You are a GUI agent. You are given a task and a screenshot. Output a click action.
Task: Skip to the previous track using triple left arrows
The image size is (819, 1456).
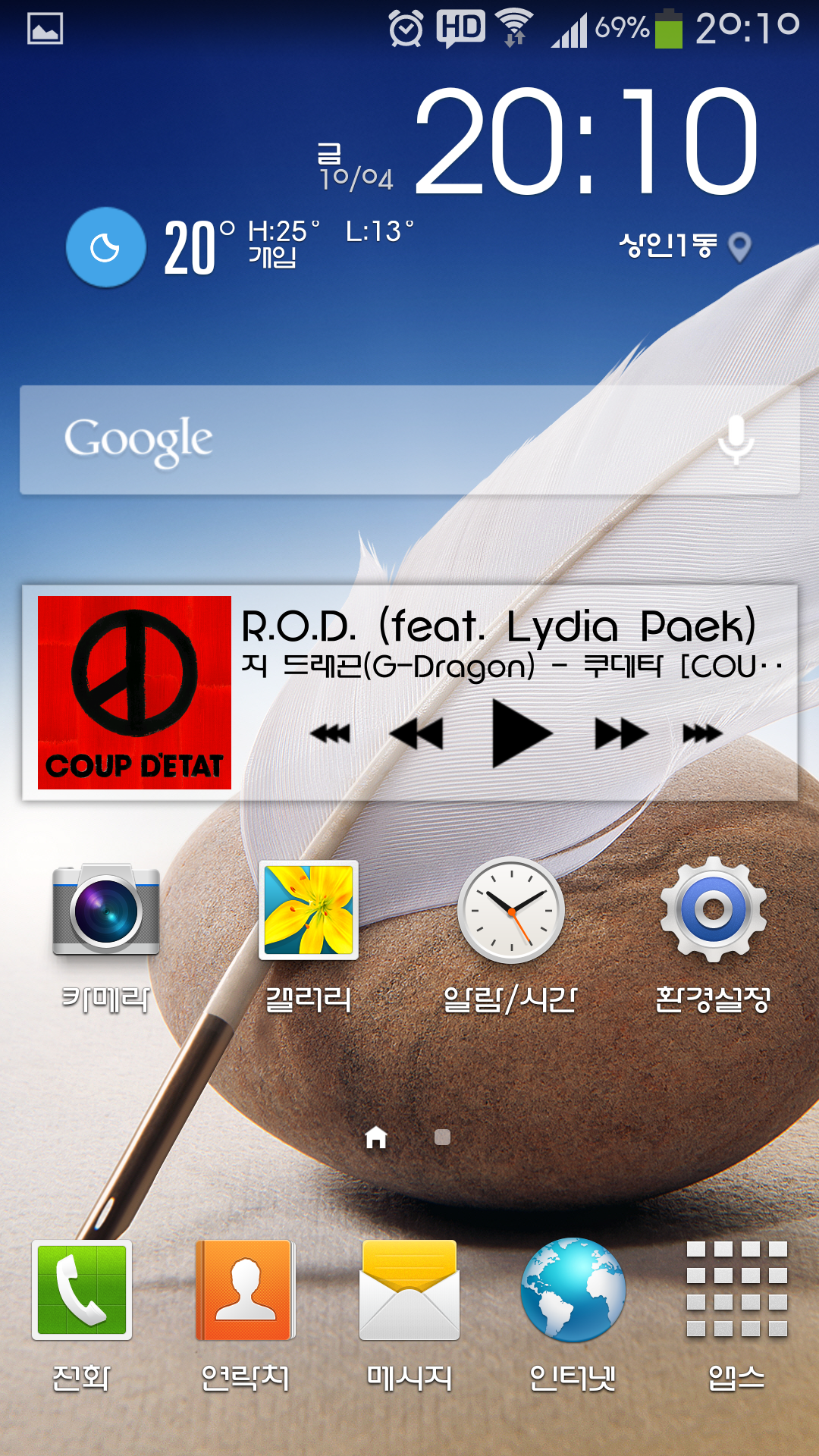pos(331,733)
